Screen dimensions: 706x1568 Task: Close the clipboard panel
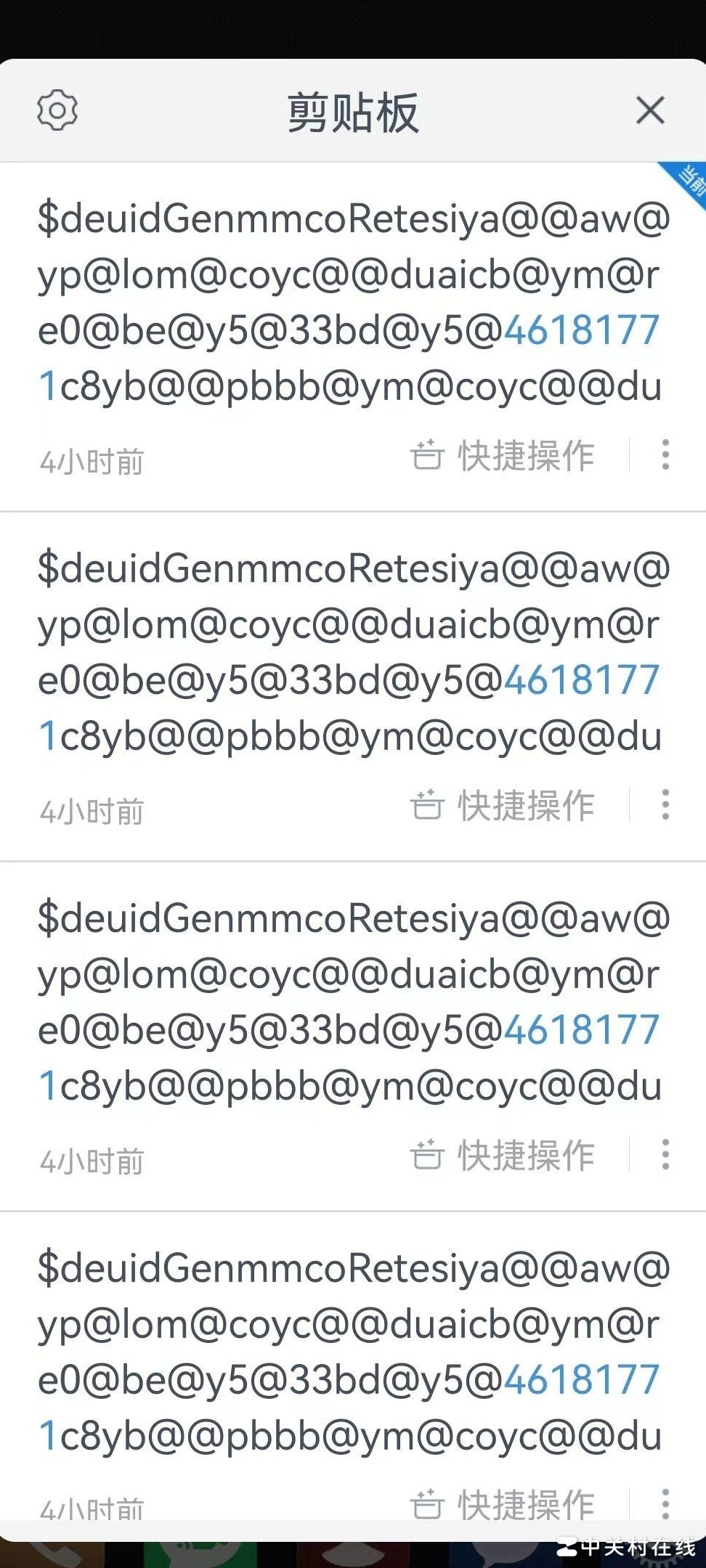point(650,110)
